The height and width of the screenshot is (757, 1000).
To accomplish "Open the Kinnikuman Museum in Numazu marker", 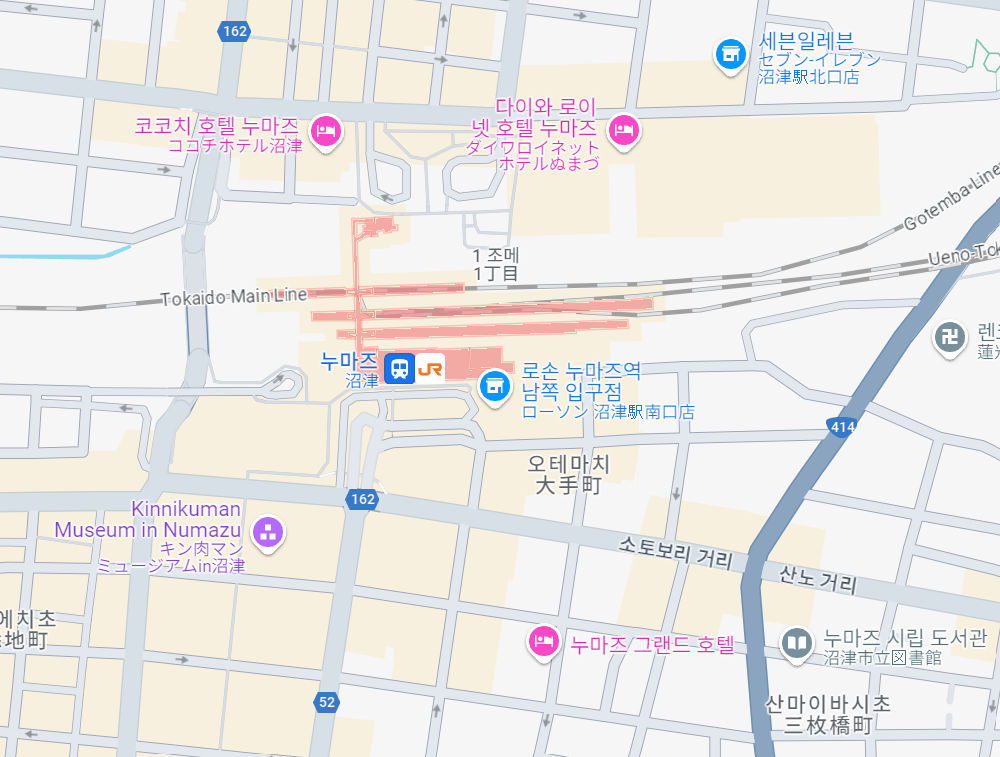I will coord(267,531).
